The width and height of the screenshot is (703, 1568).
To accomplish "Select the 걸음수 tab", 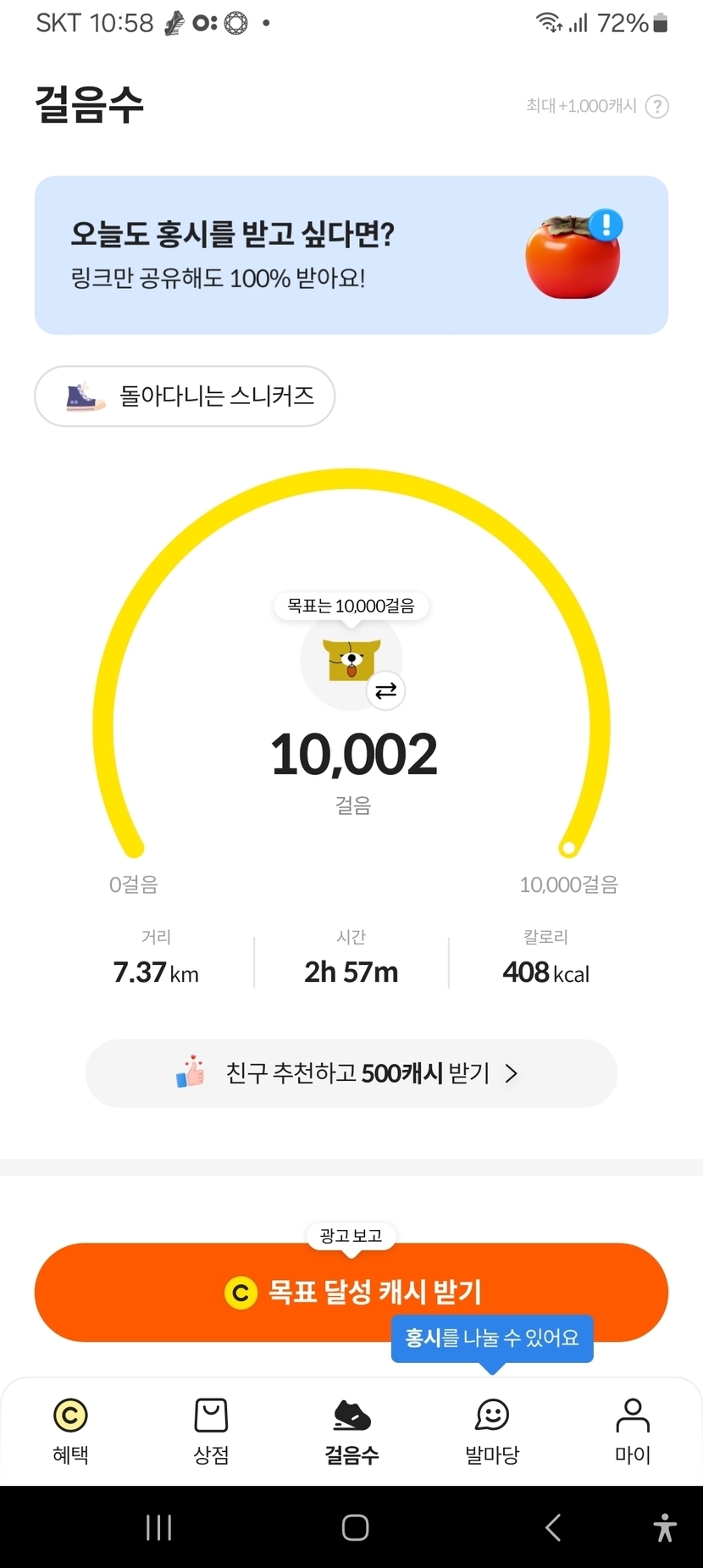I will (351, 1429).
